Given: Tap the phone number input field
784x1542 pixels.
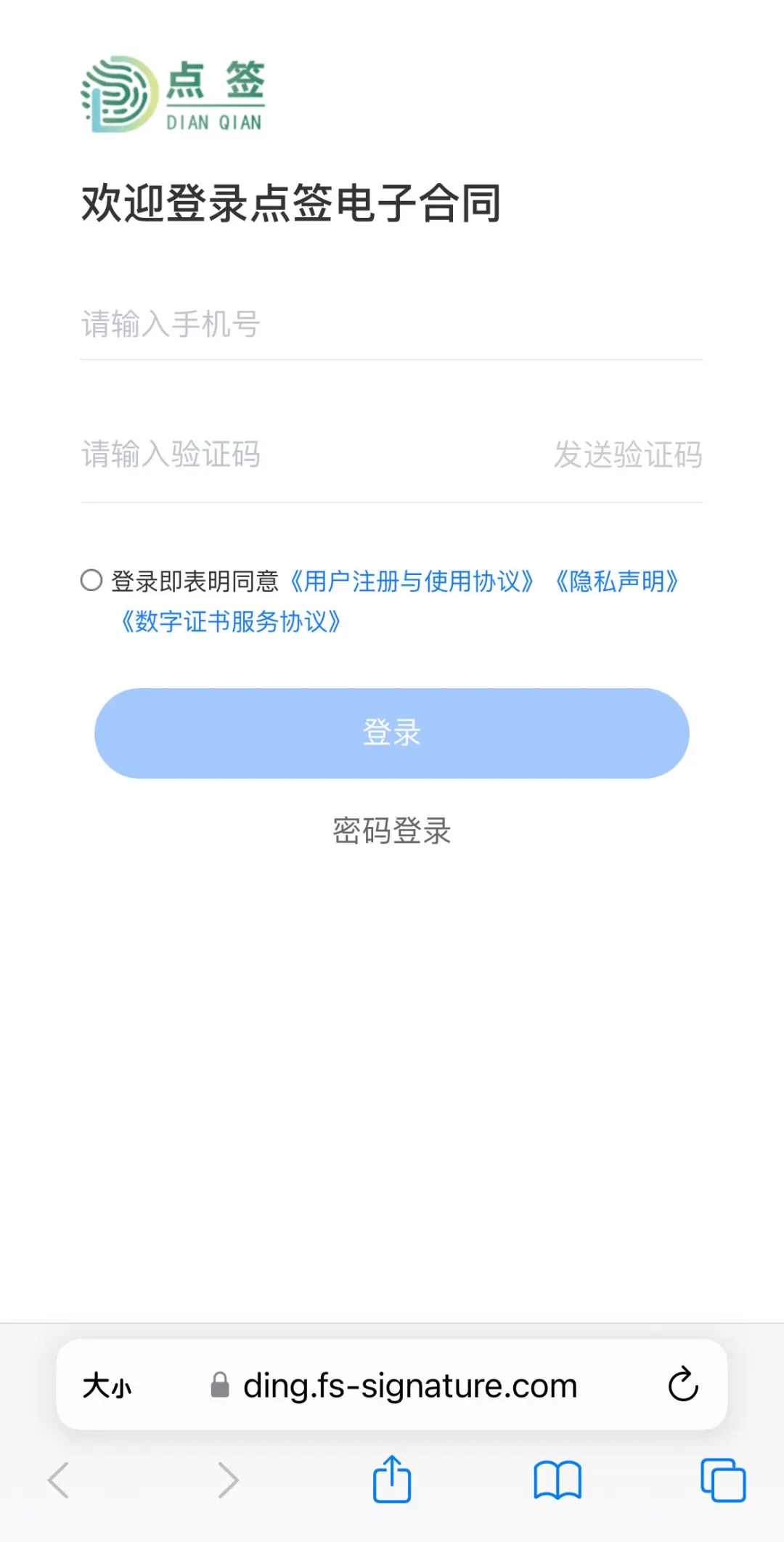Looking at the screenshot, I should click(x=391, y=325).
